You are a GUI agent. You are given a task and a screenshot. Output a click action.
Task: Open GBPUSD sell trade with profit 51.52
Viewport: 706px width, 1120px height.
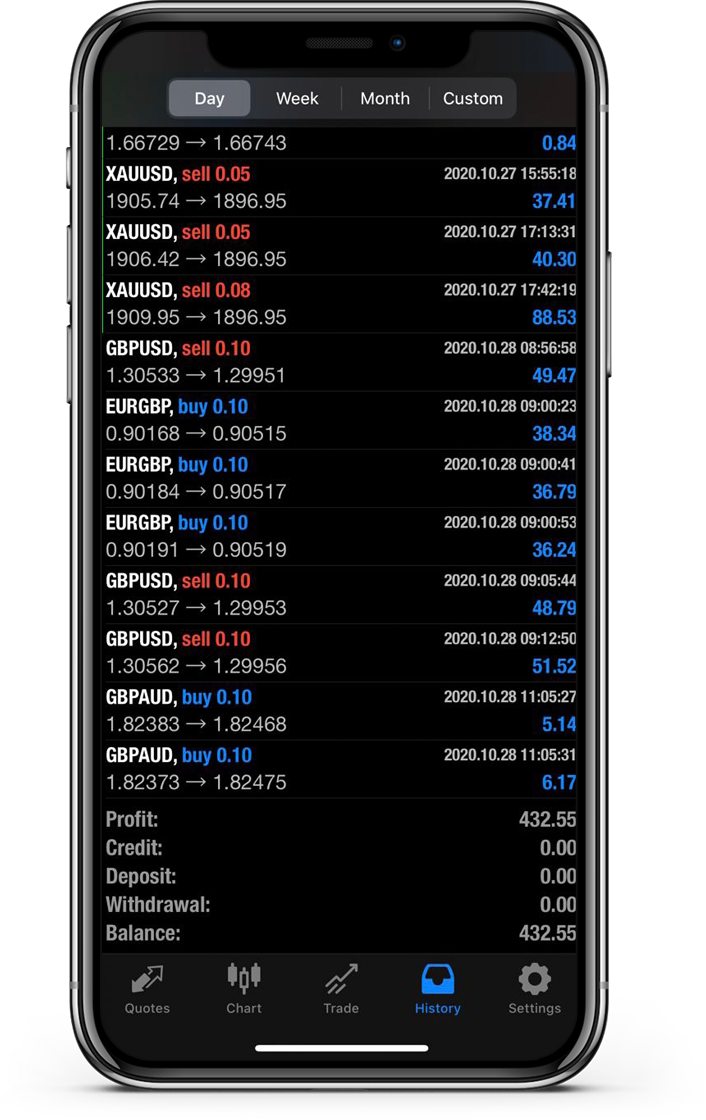340,652
